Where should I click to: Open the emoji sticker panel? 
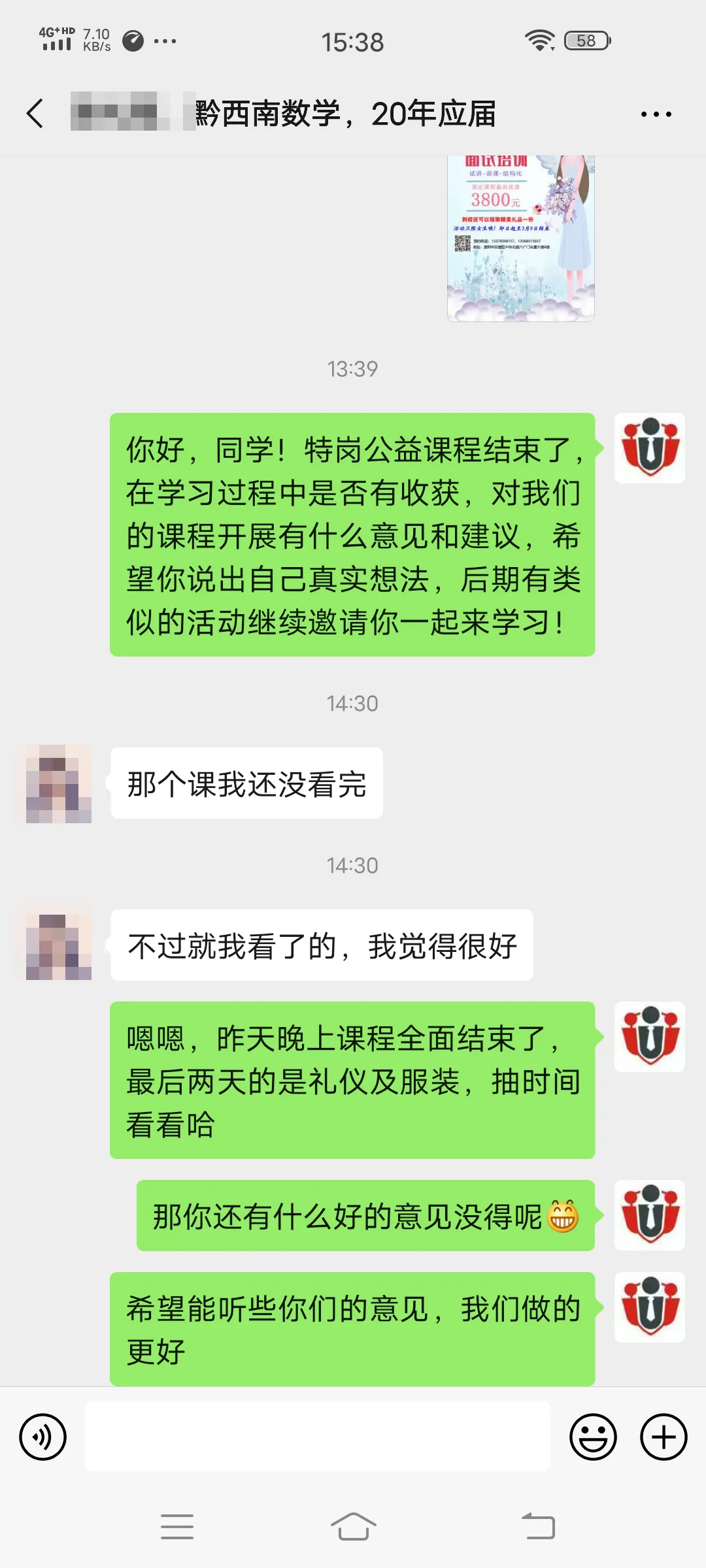click(x=593, y=1437)
